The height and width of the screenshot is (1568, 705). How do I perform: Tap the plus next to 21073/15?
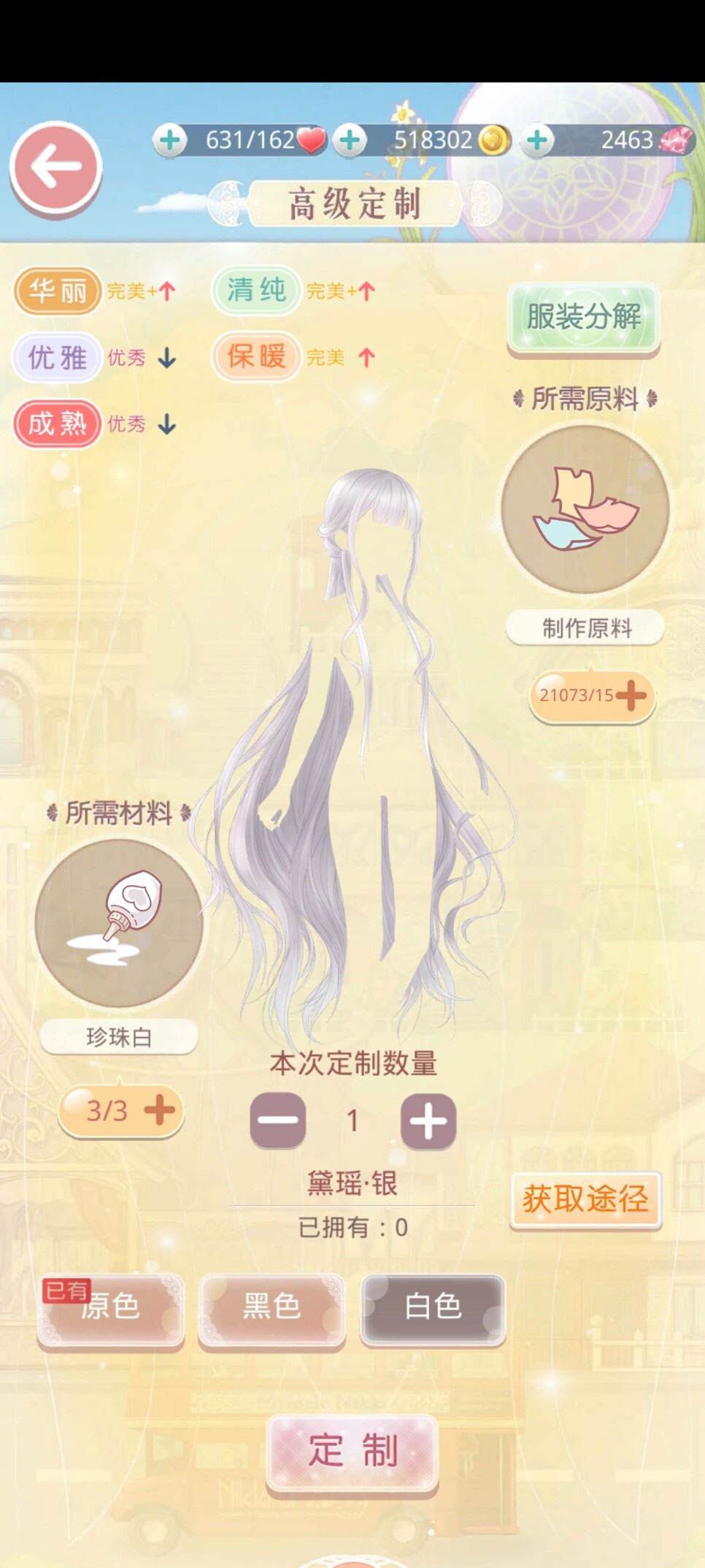pos(631,695)
